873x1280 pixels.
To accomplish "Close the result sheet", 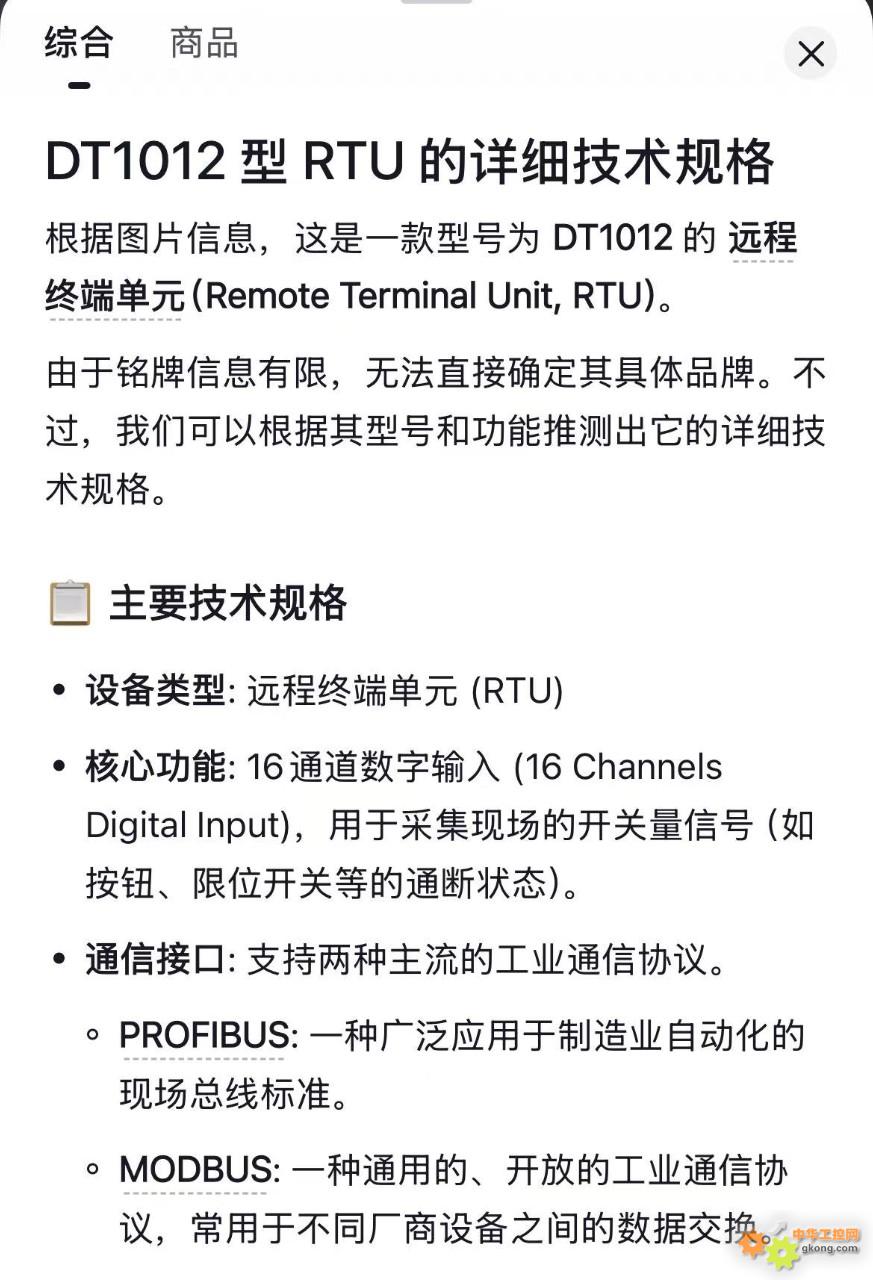I will click(x=810, y=54).
